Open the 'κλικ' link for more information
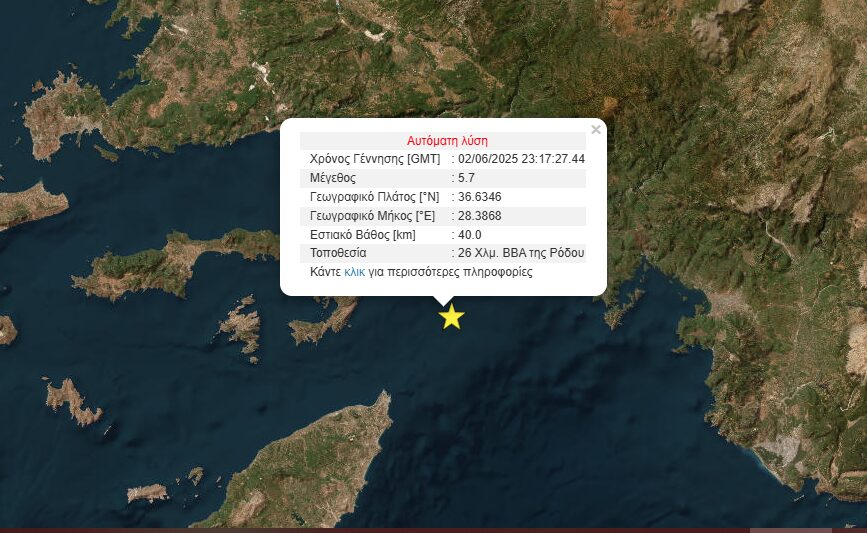 [x=354, y=272]
